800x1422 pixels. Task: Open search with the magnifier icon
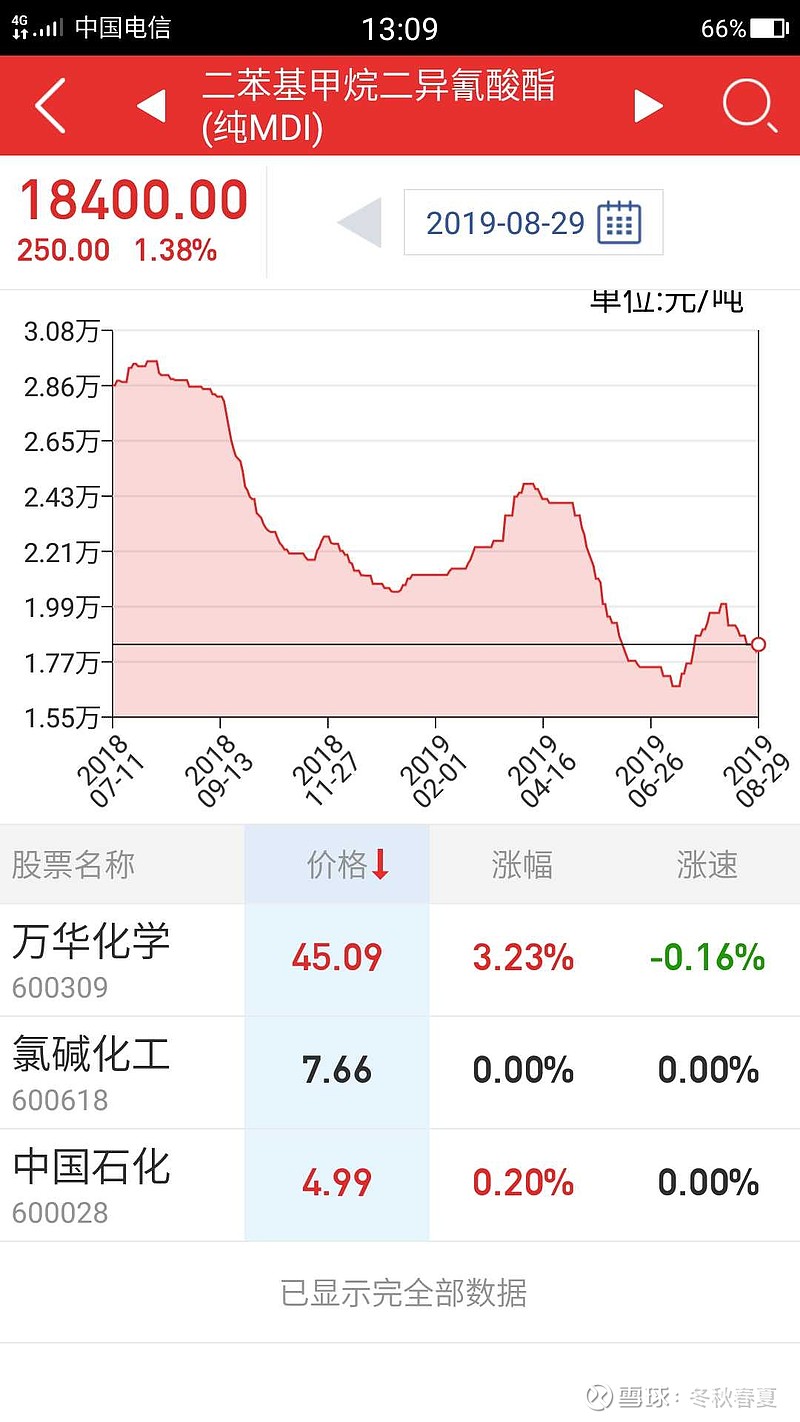[748, 105]
